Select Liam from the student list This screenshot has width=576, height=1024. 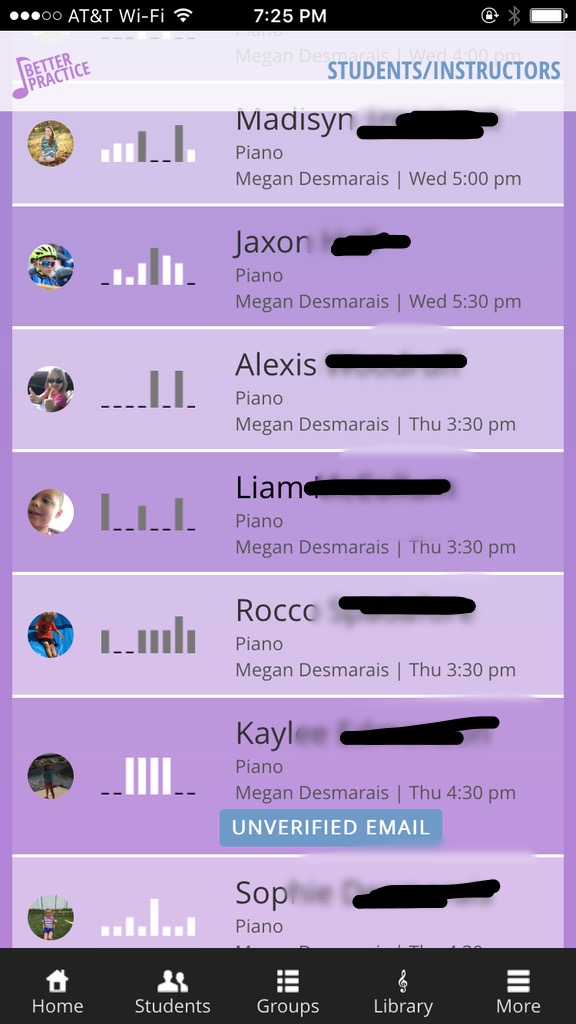287,512
